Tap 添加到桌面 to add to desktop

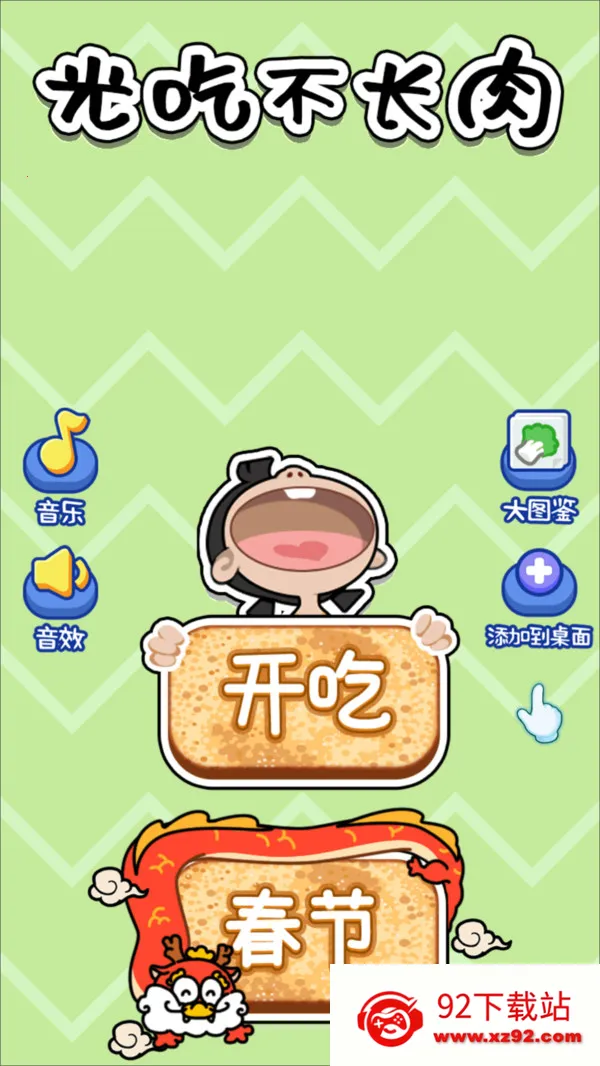539,586
